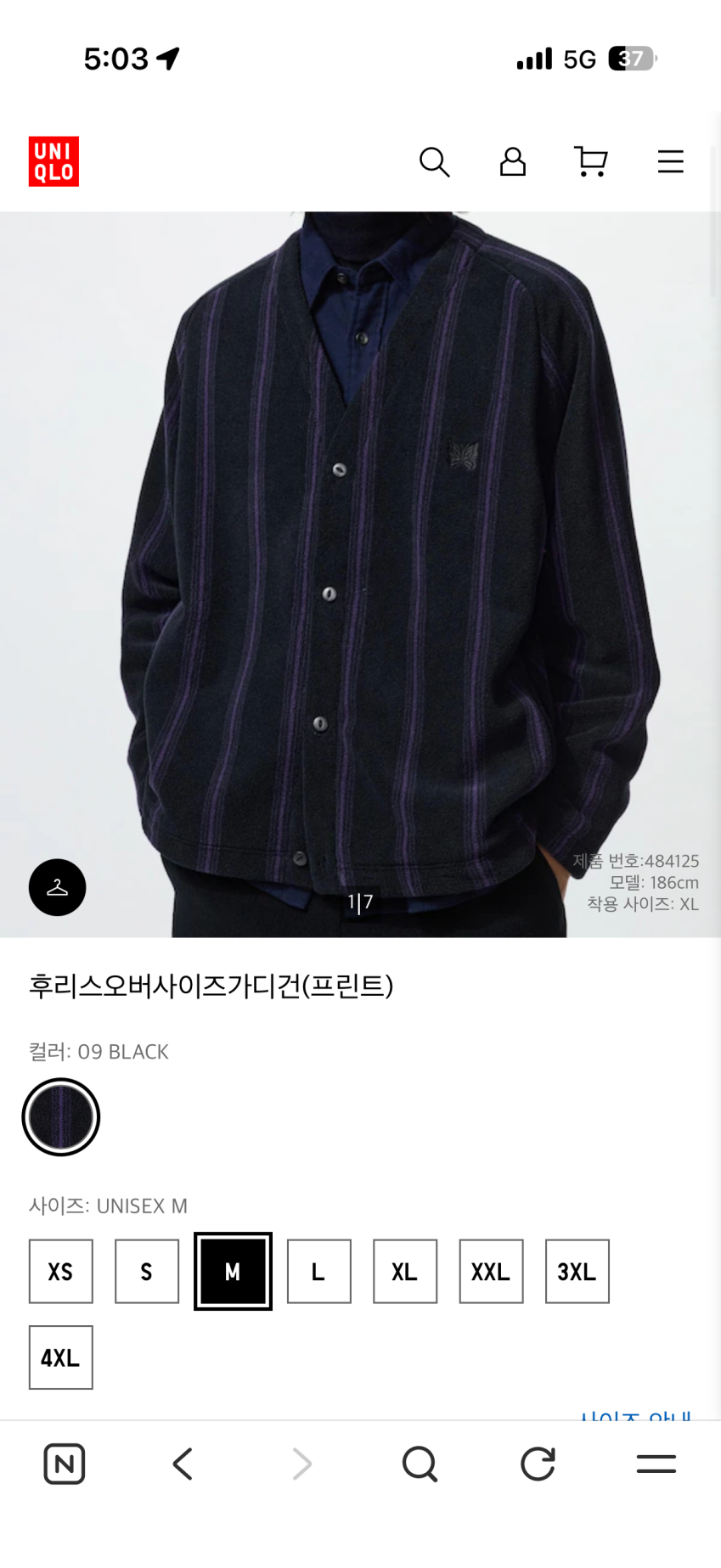Open the Uniqlo search icon

click(x=434, y=161)
